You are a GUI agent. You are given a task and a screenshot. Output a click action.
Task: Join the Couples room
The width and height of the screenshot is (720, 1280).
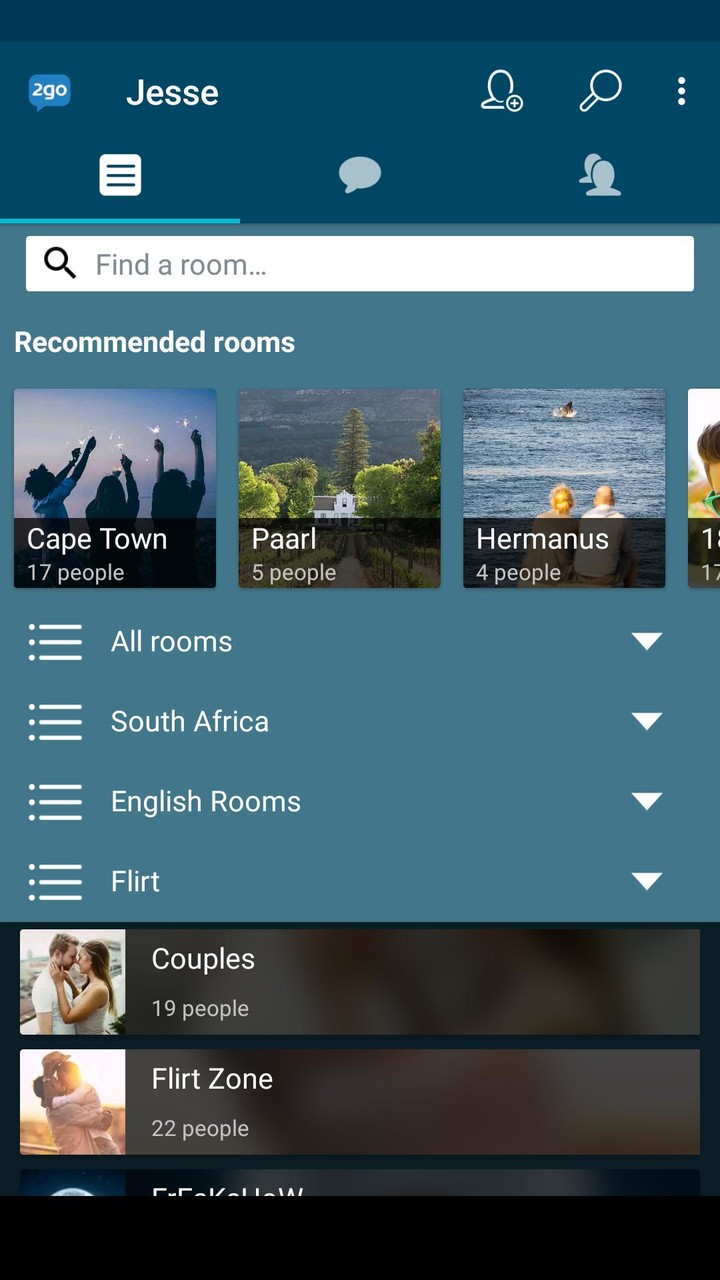(x=360, y=981)
